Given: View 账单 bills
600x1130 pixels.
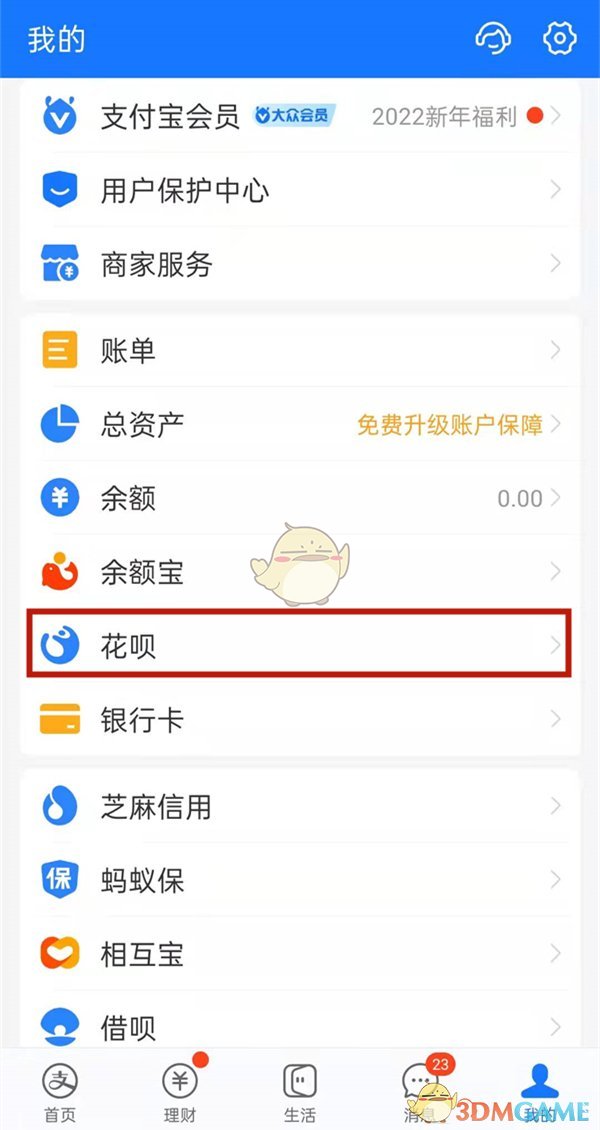Looking at the screenshot, I should tap(300, 350).
